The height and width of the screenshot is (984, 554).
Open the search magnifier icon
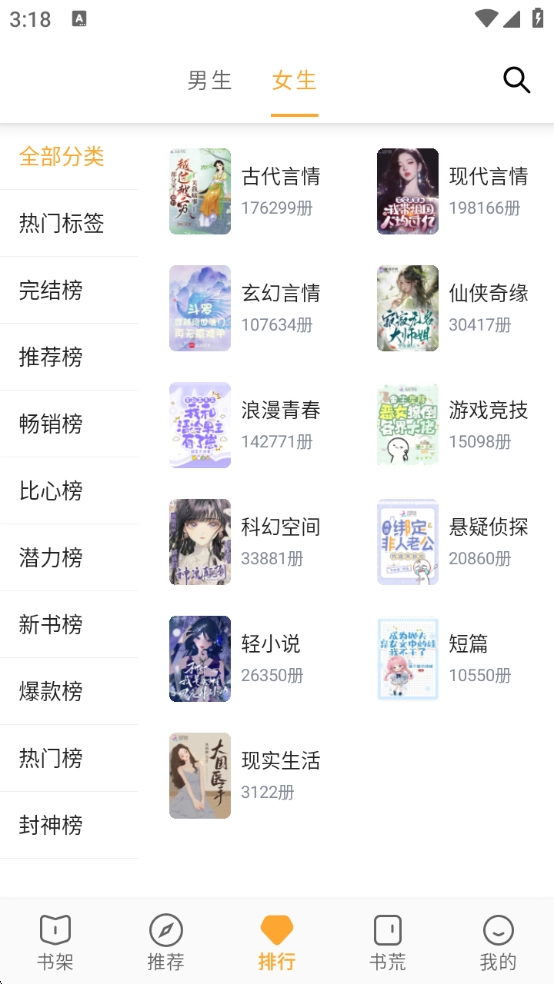tap(517, 80)
